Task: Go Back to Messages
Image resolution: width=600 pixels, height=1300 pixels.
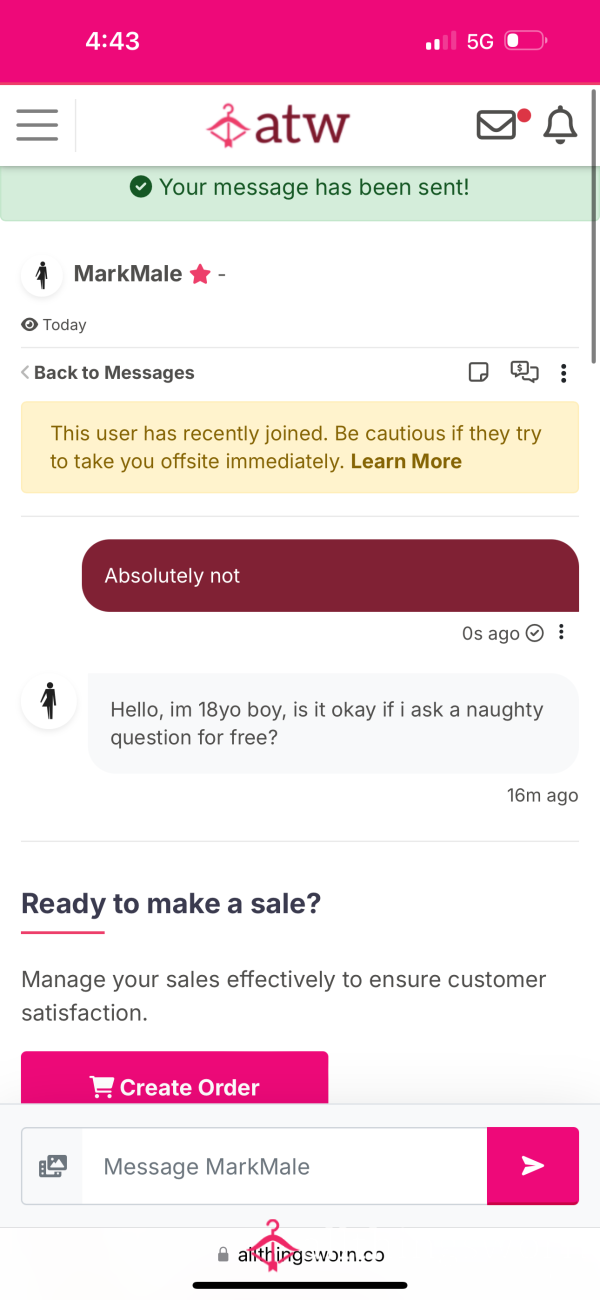Action: click(x=108, y=373)
